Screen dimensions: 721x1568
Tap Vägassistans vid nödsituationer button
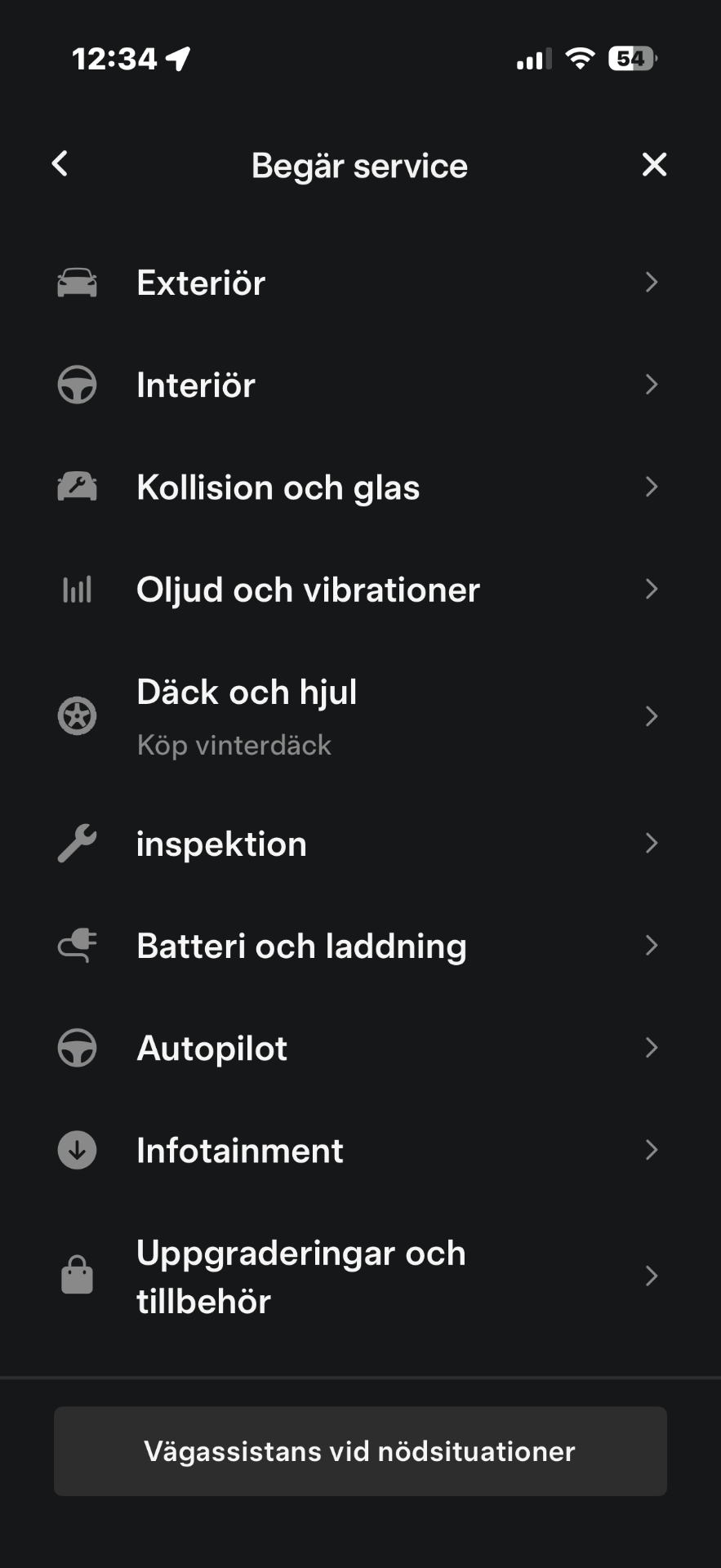[x=360, y=1451]
